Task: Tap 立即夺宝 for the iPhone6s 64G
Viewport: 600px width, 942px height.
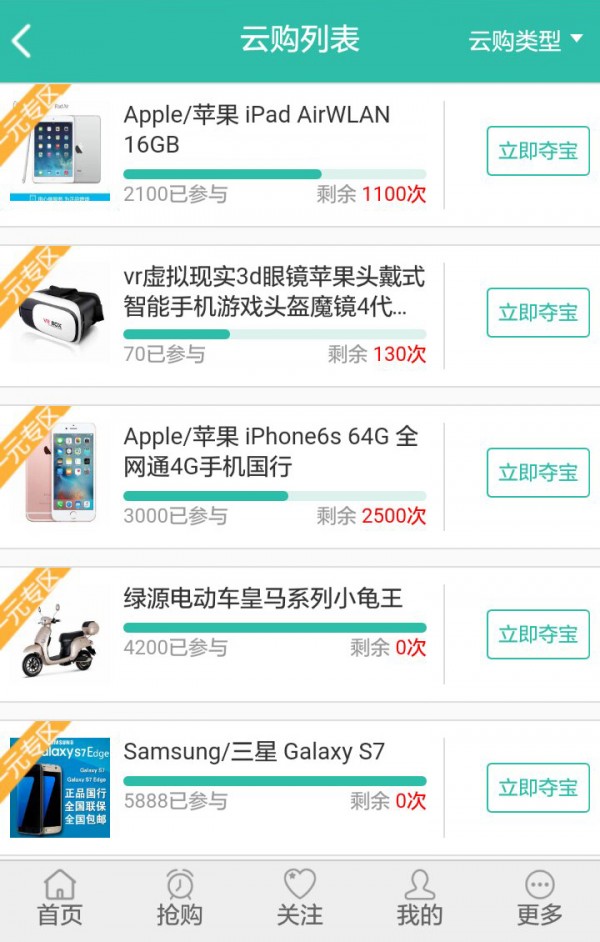Action: 538,473
